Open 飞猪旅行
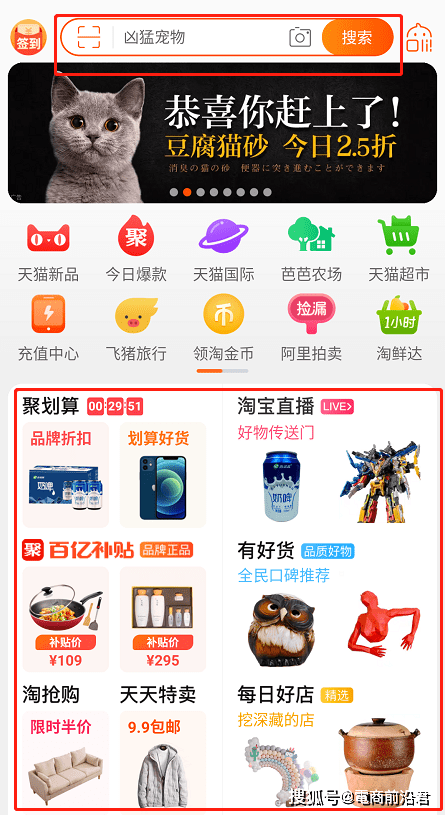This screenshot has width=445, height=815. pyautogui.click(x=136, y=328)
